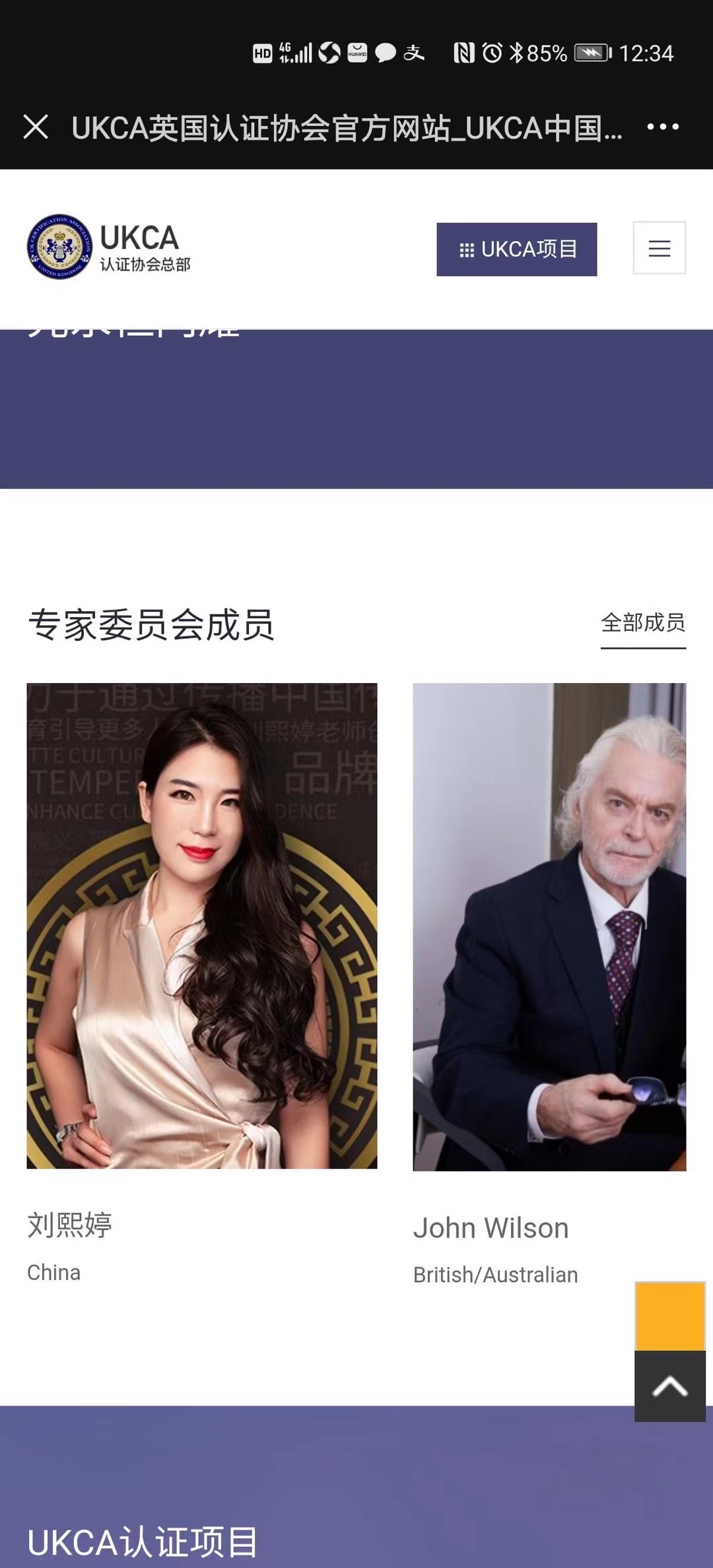
Task: Tap the orange floating button
Action: 669,1316
